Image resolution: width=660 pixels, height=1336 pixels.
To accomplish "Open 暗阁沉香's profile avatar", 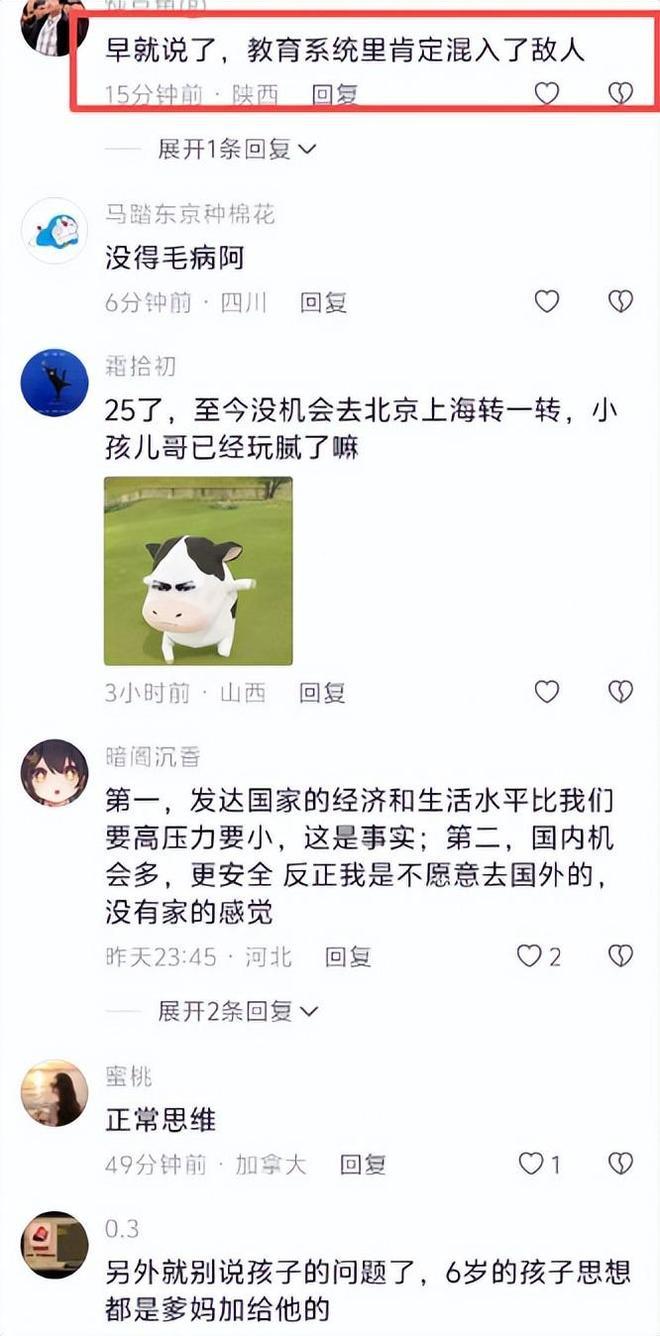I will click(x=55, y=773).
